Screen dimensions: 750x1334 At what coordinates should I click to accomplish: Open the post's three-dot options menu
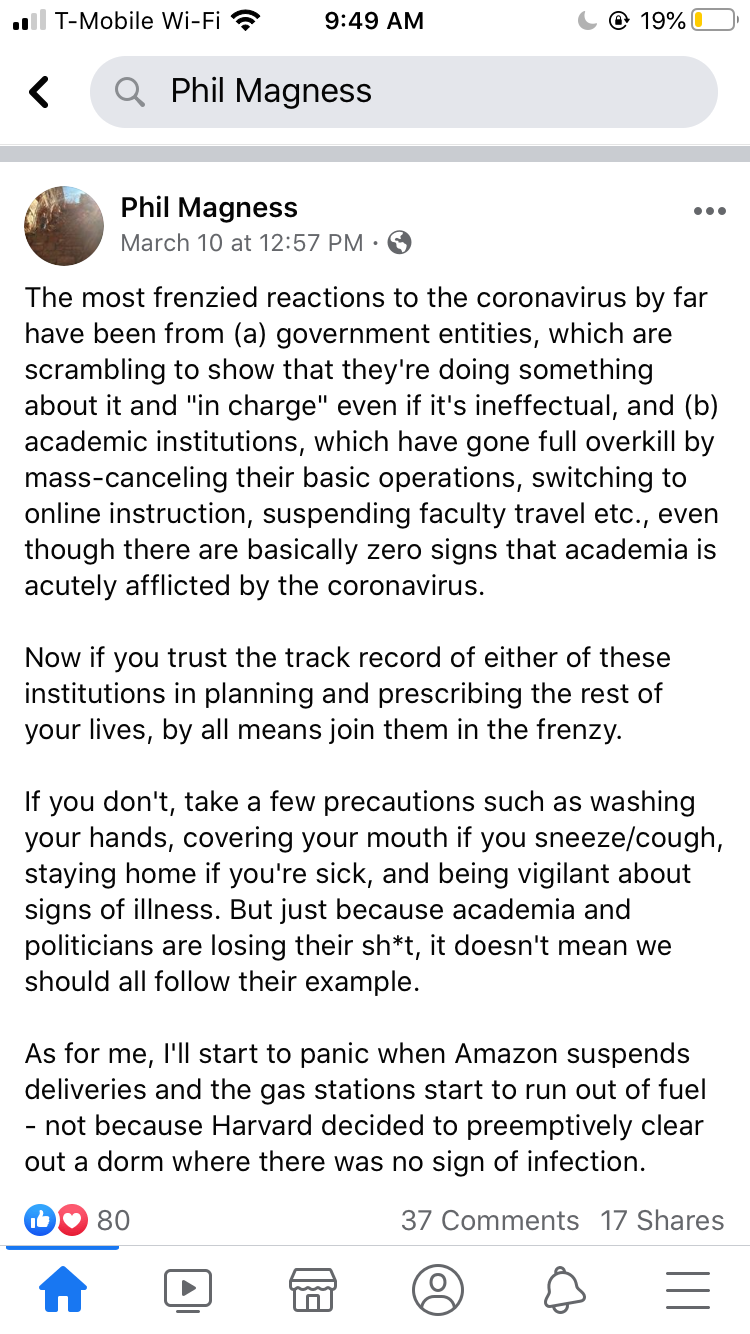[x=708, y=212]
